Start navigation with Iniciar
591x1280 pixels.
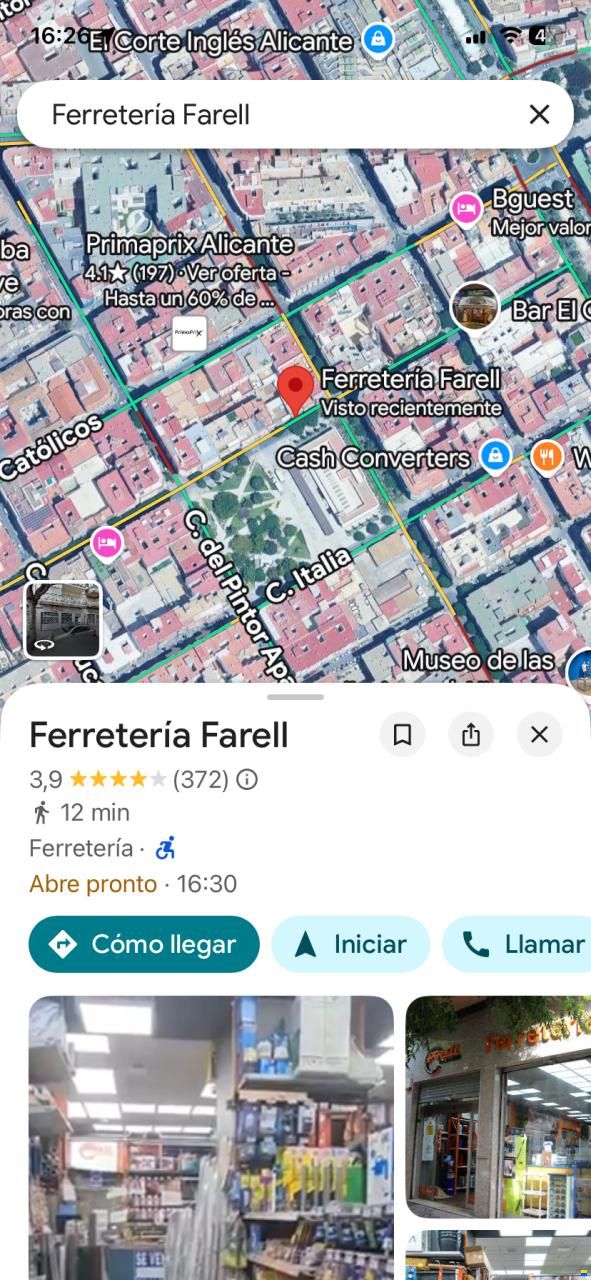coord(351,944)
